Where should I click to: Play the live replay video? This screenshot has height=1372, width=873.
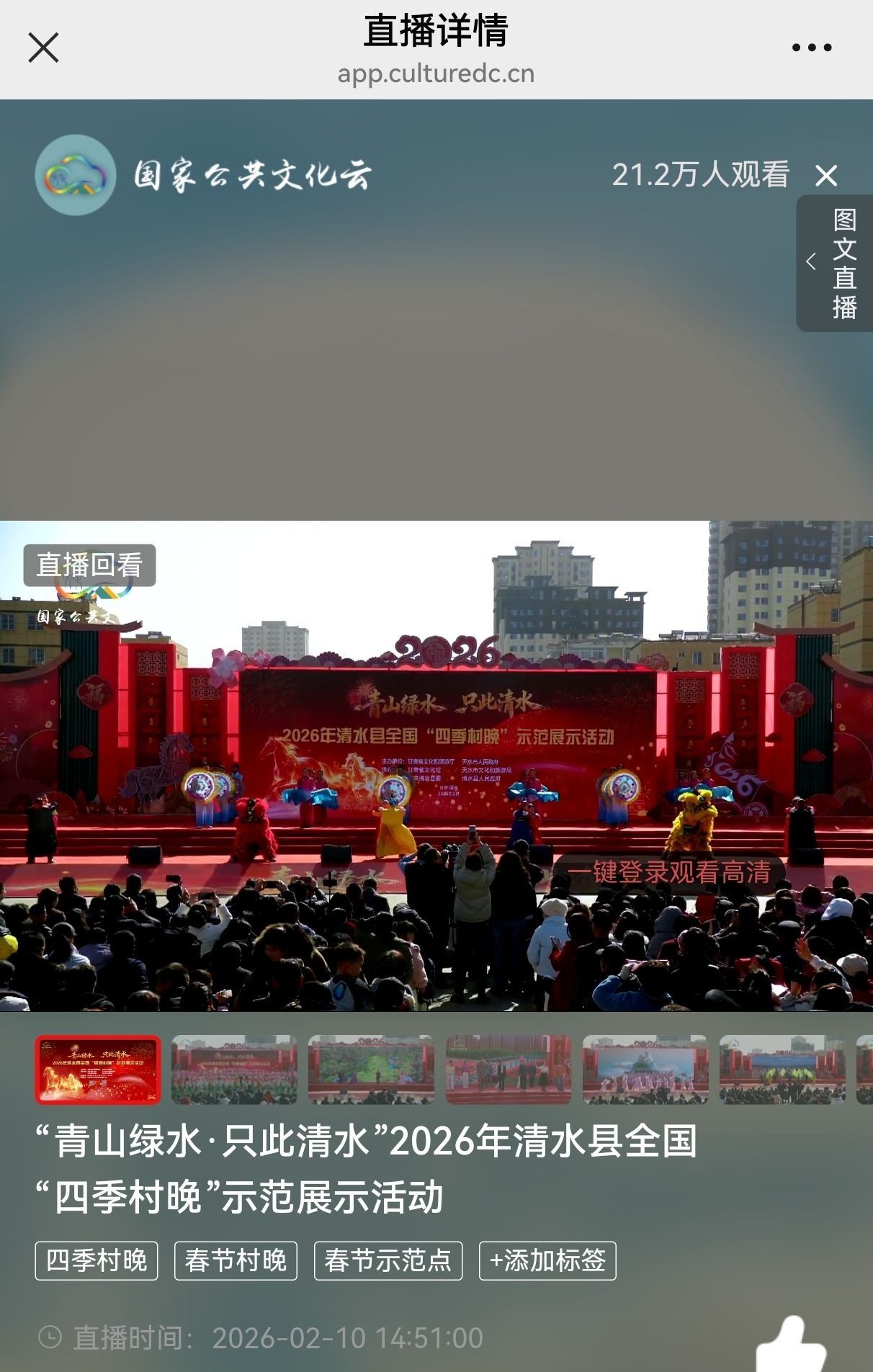(436, 766)
